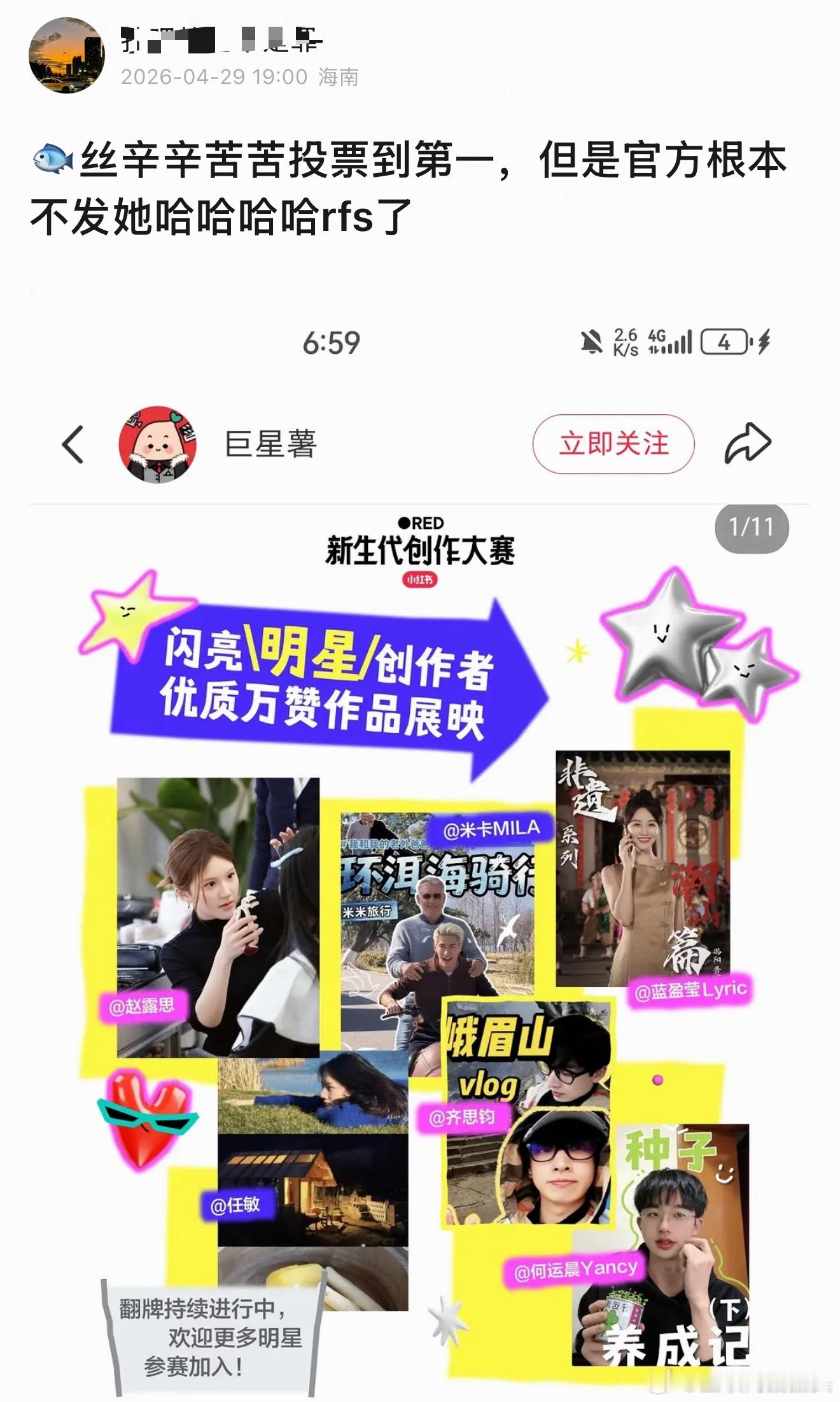Open @米卡MILA tagged profile link
The image size is (840, 1402).
[493, 829]
